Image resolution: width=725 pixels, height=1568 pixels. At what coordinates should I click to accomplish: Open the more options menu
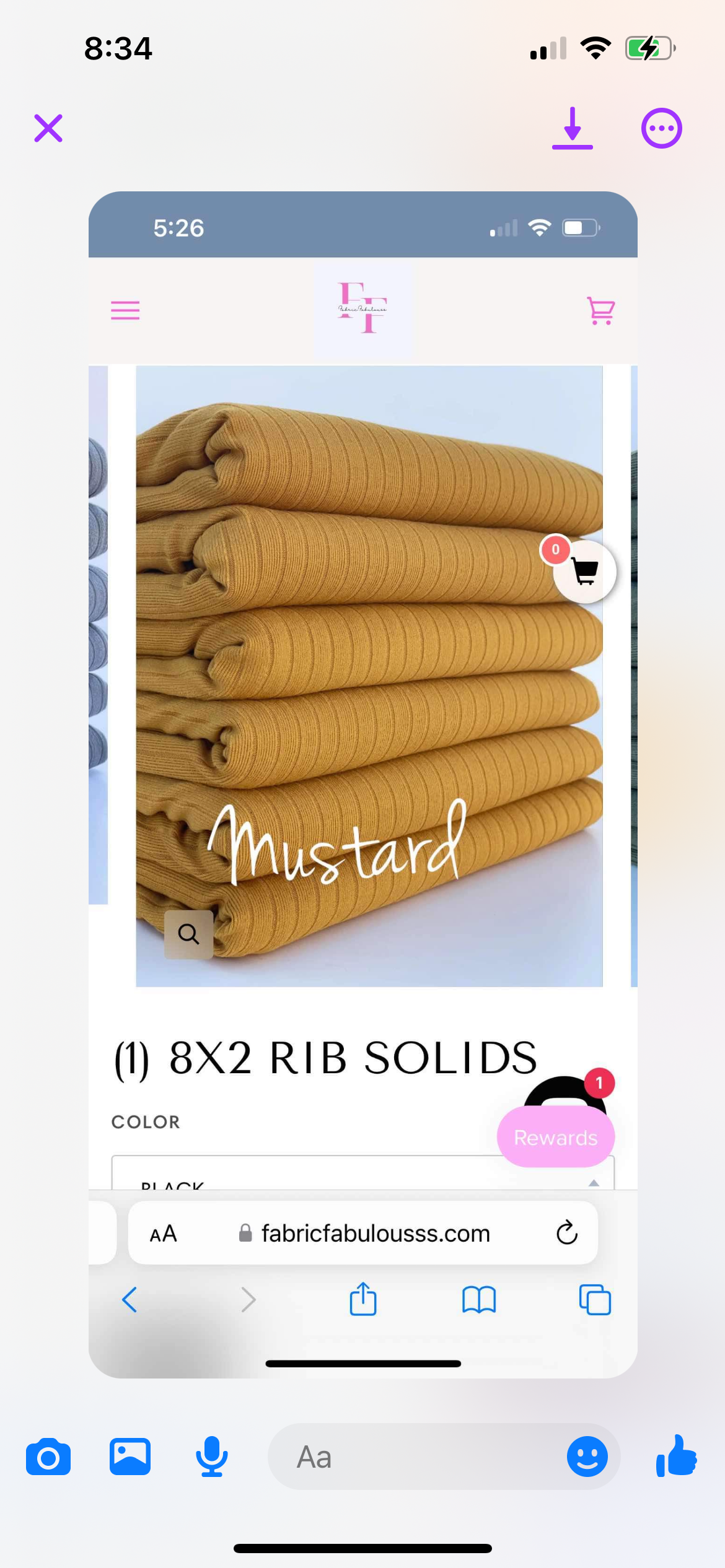[x=661, y=128]
